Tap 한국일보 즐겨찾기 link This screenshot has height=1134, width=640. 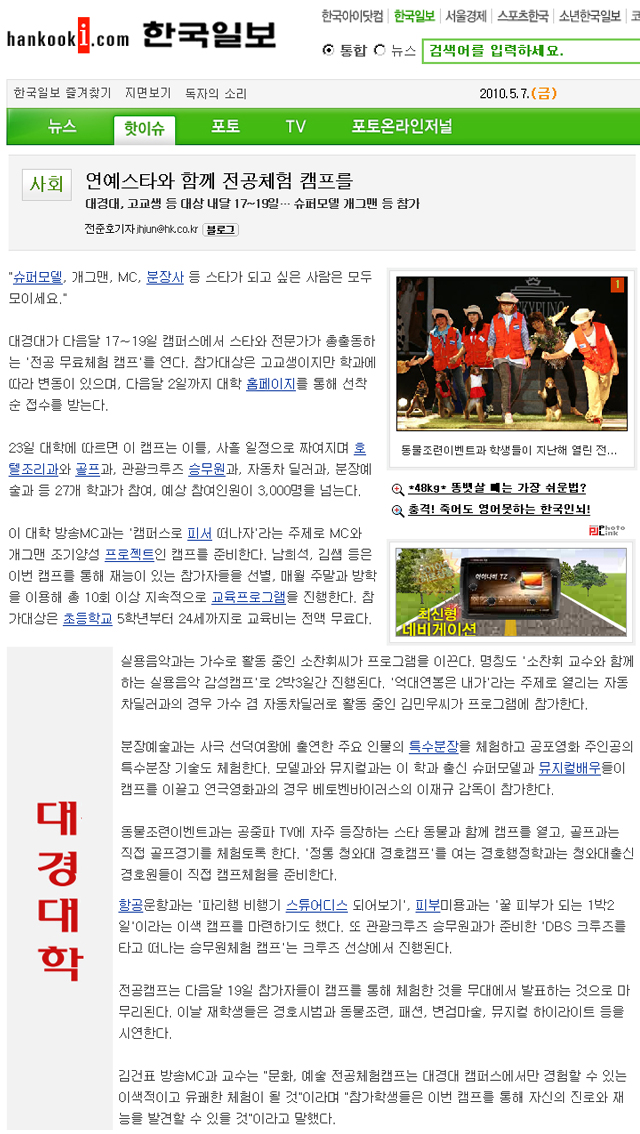tap(62, 93)
